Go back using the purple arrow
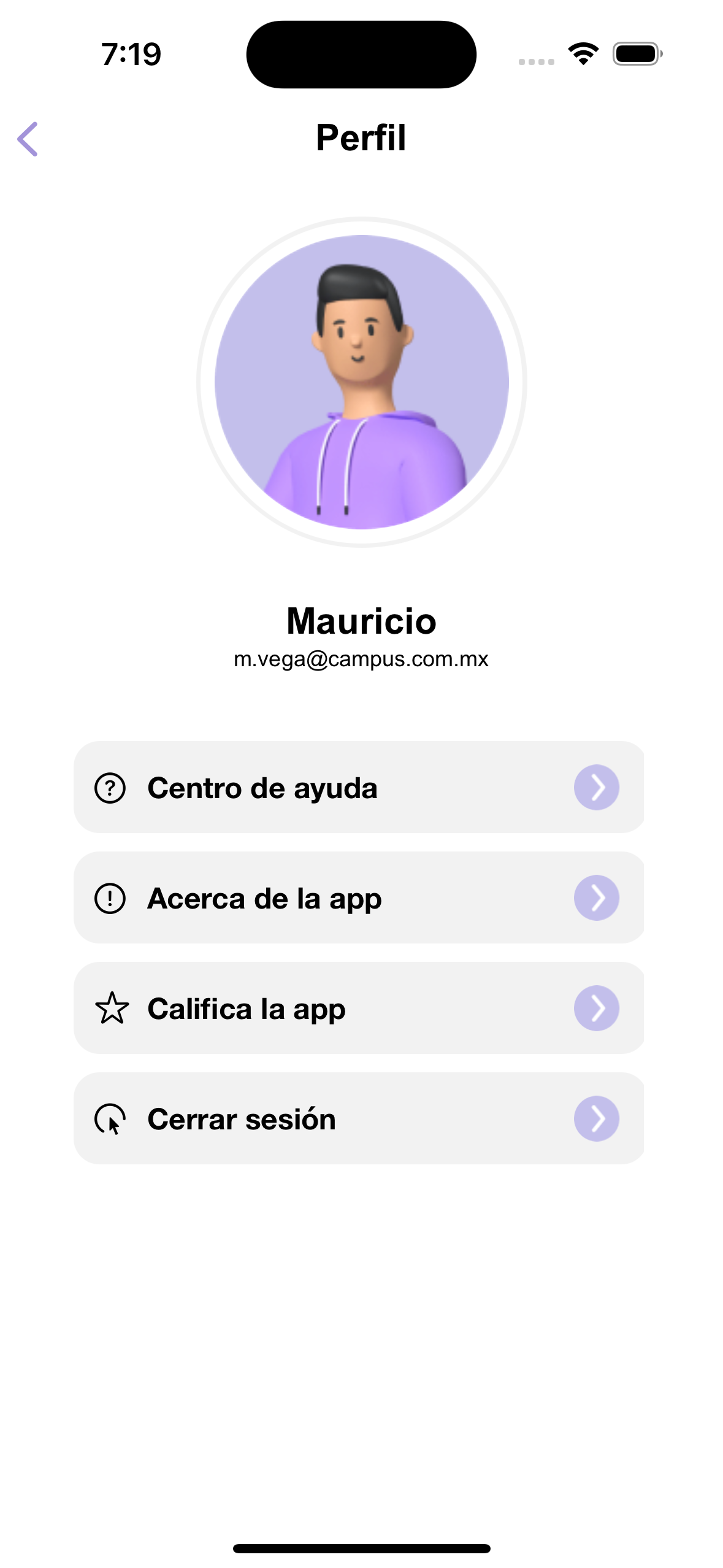 click(x=28, y=139)
